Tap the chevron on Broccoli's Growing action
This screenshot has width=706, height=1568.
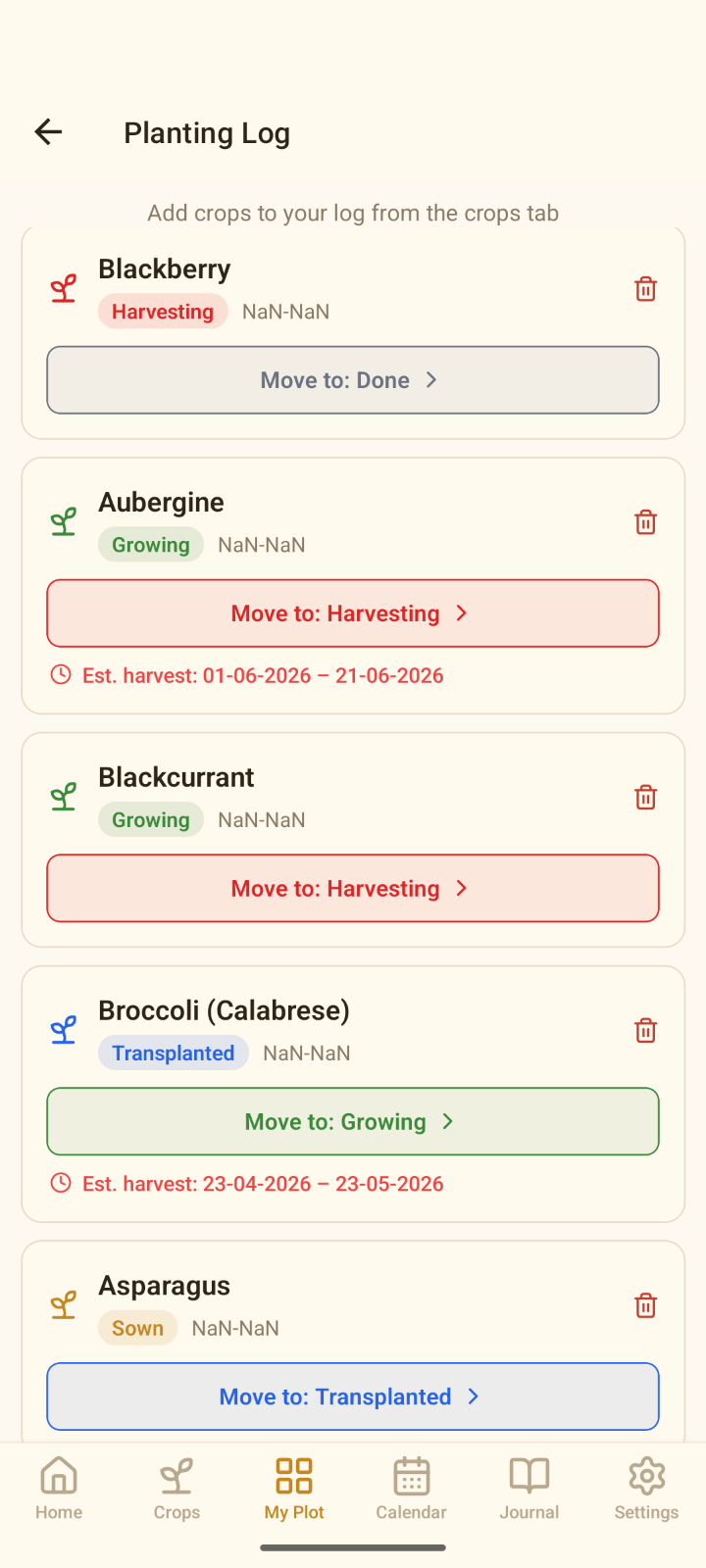[447, 1121]
